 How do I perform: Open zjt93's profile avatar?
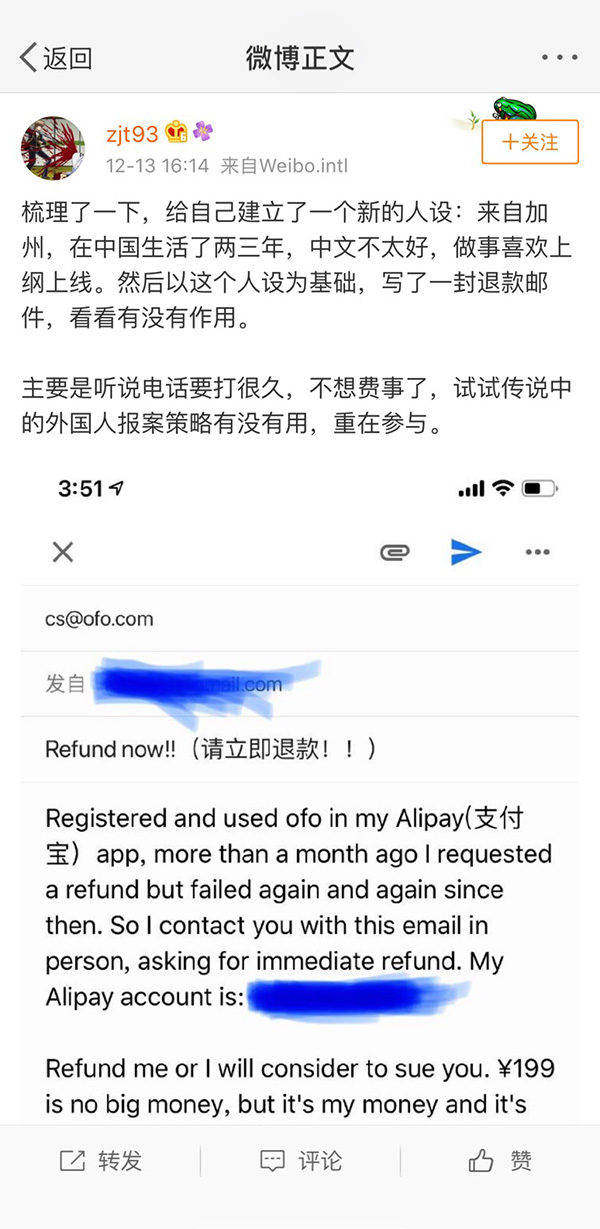click(x=52, y=147)
